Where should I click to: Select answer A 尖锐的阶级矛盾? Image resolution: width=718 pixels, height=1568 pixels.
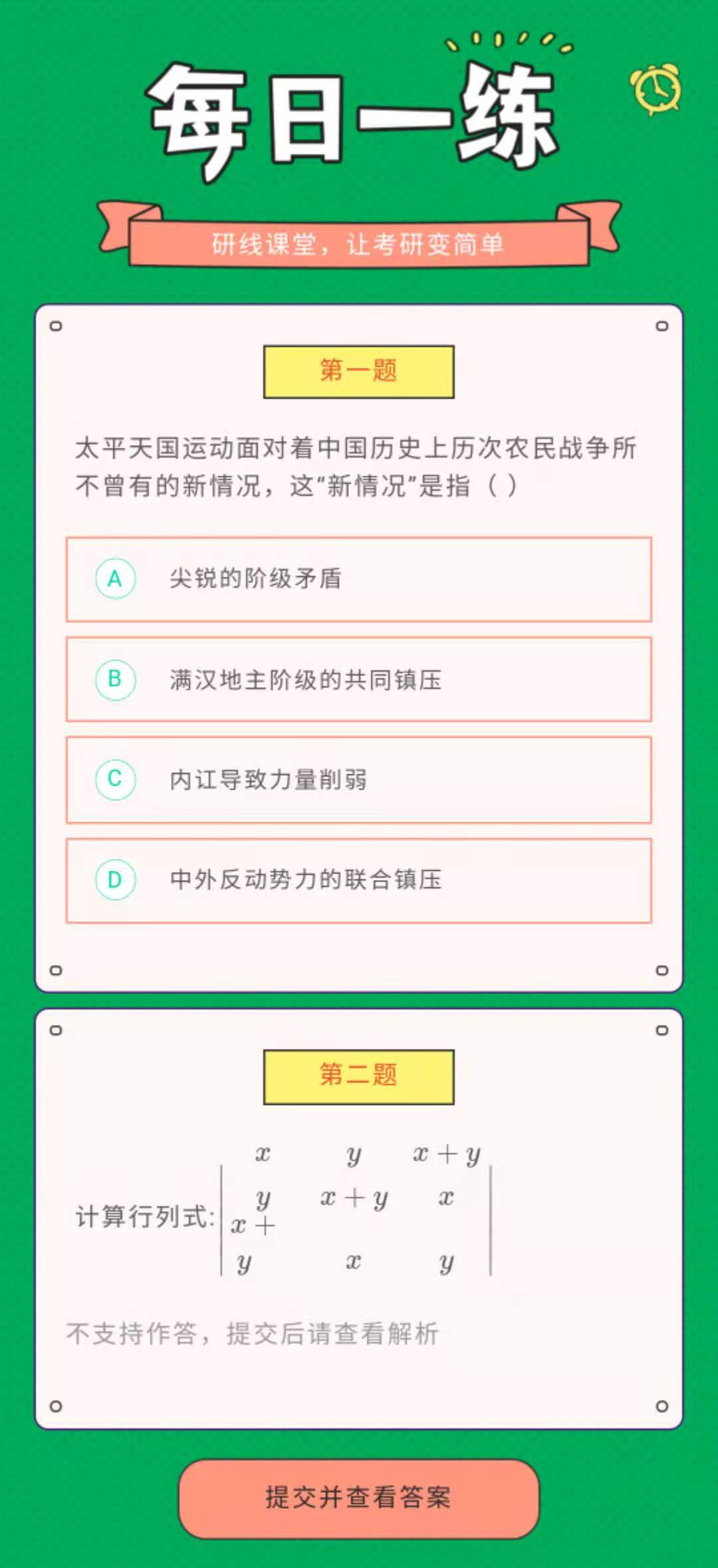coord(358,579)
